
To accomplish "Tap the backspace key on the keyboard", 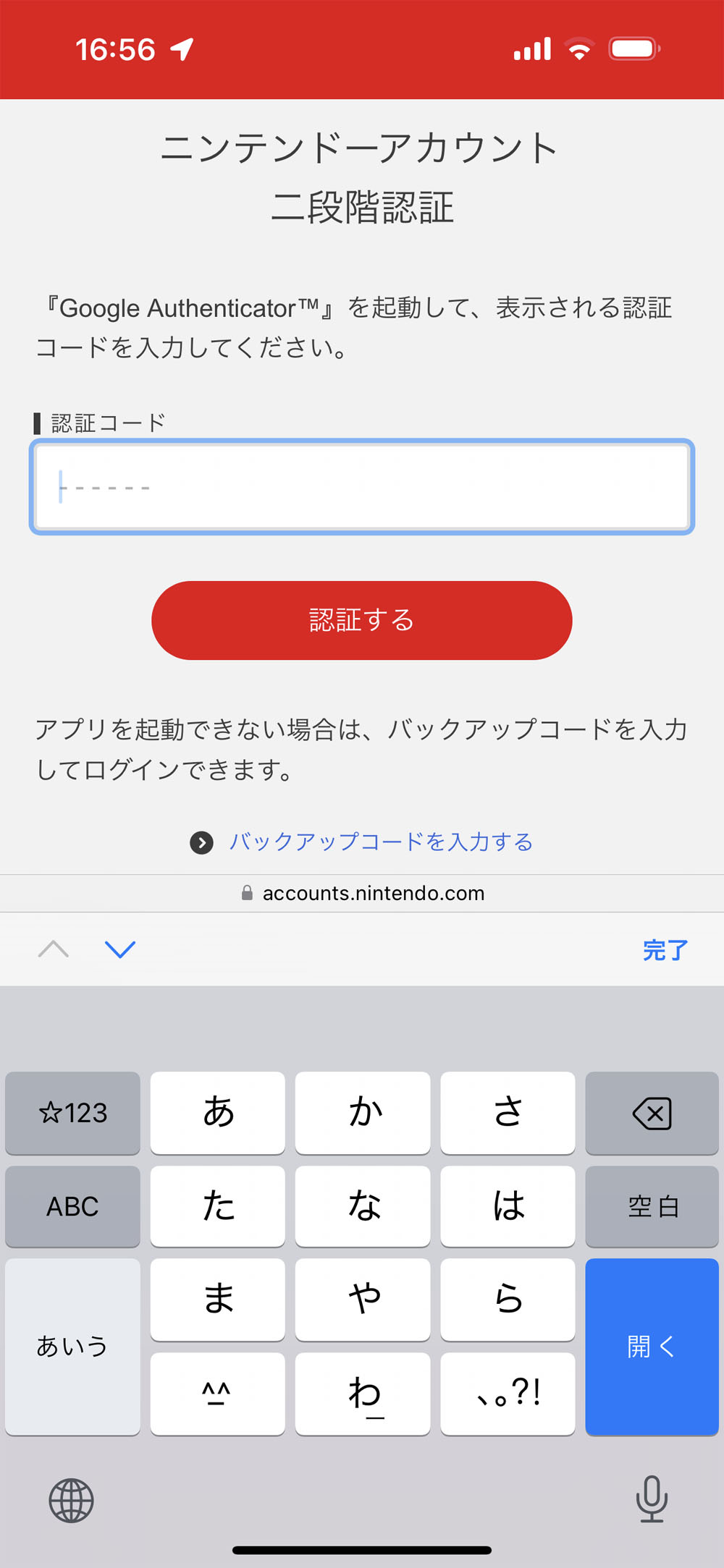I will 651,1113.
